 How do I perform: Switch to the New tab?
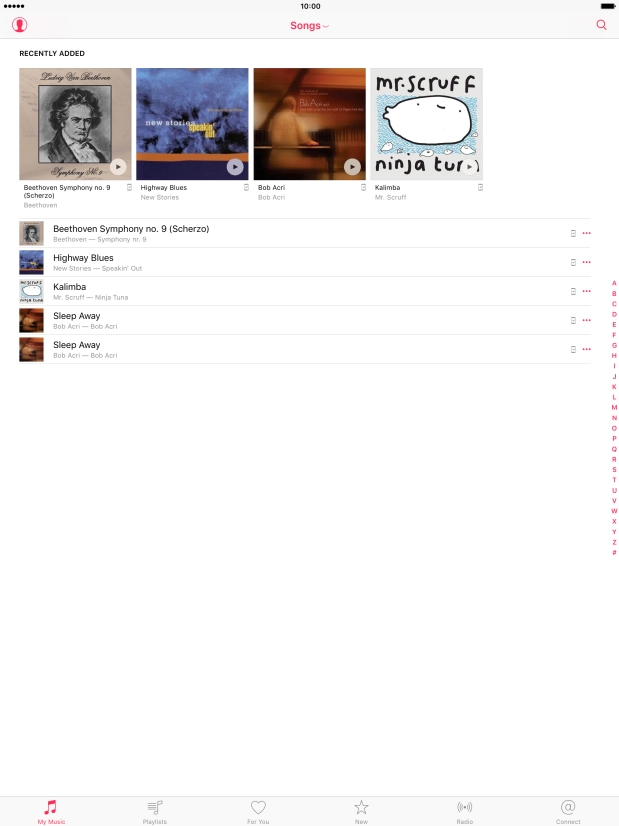361,811
